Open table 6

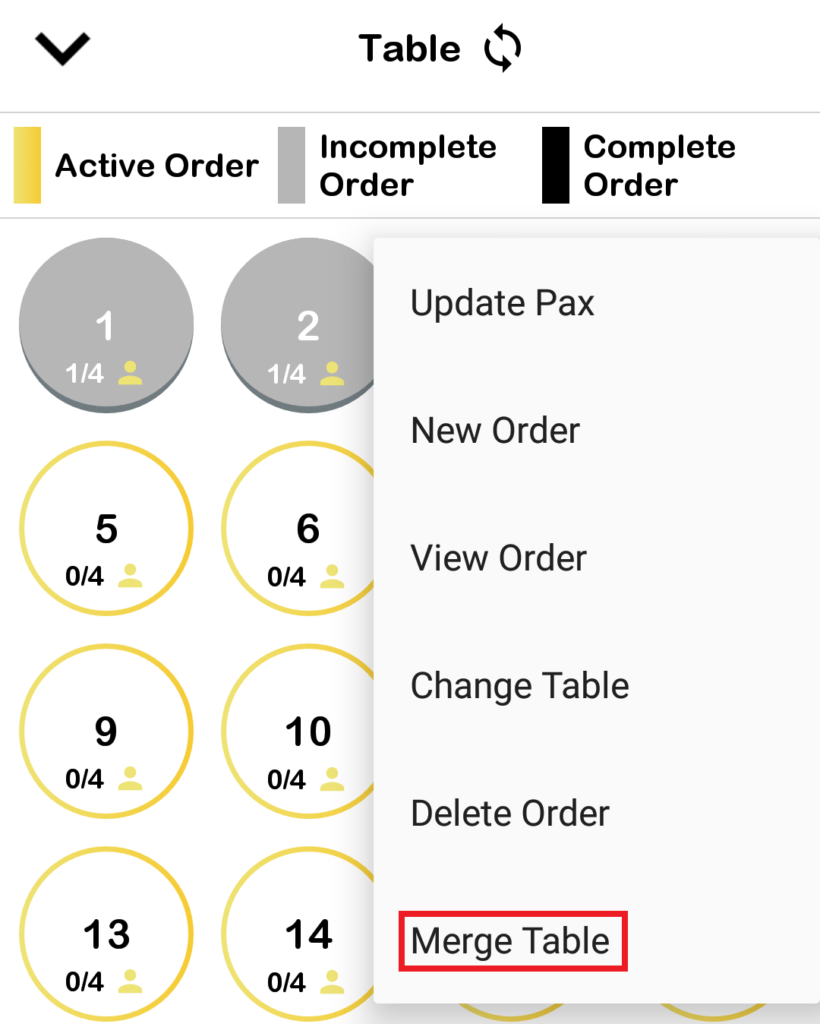point(300,529)
